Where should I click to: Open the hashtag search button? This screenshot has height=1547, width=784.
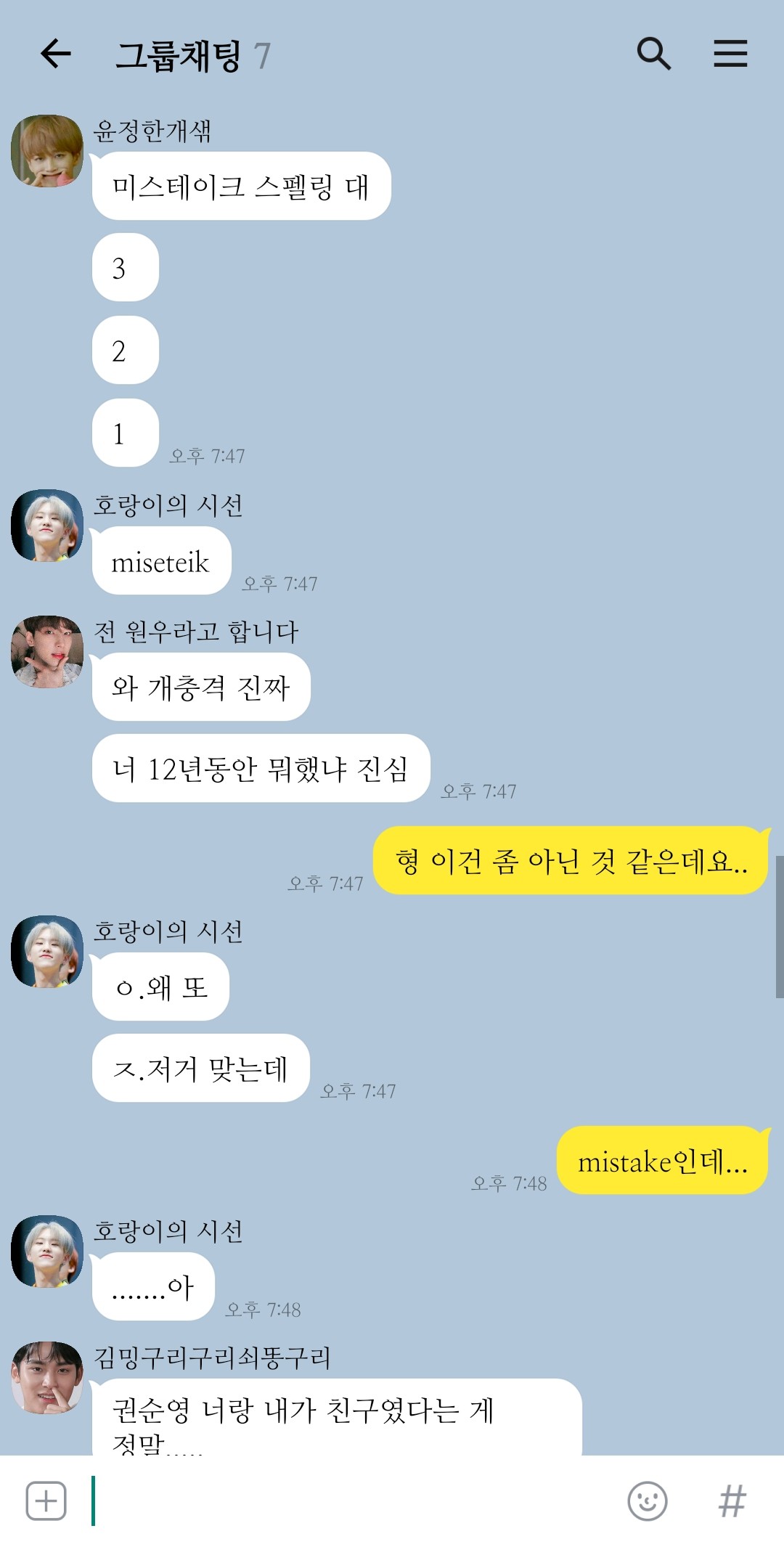click(x=732, y=1501)
